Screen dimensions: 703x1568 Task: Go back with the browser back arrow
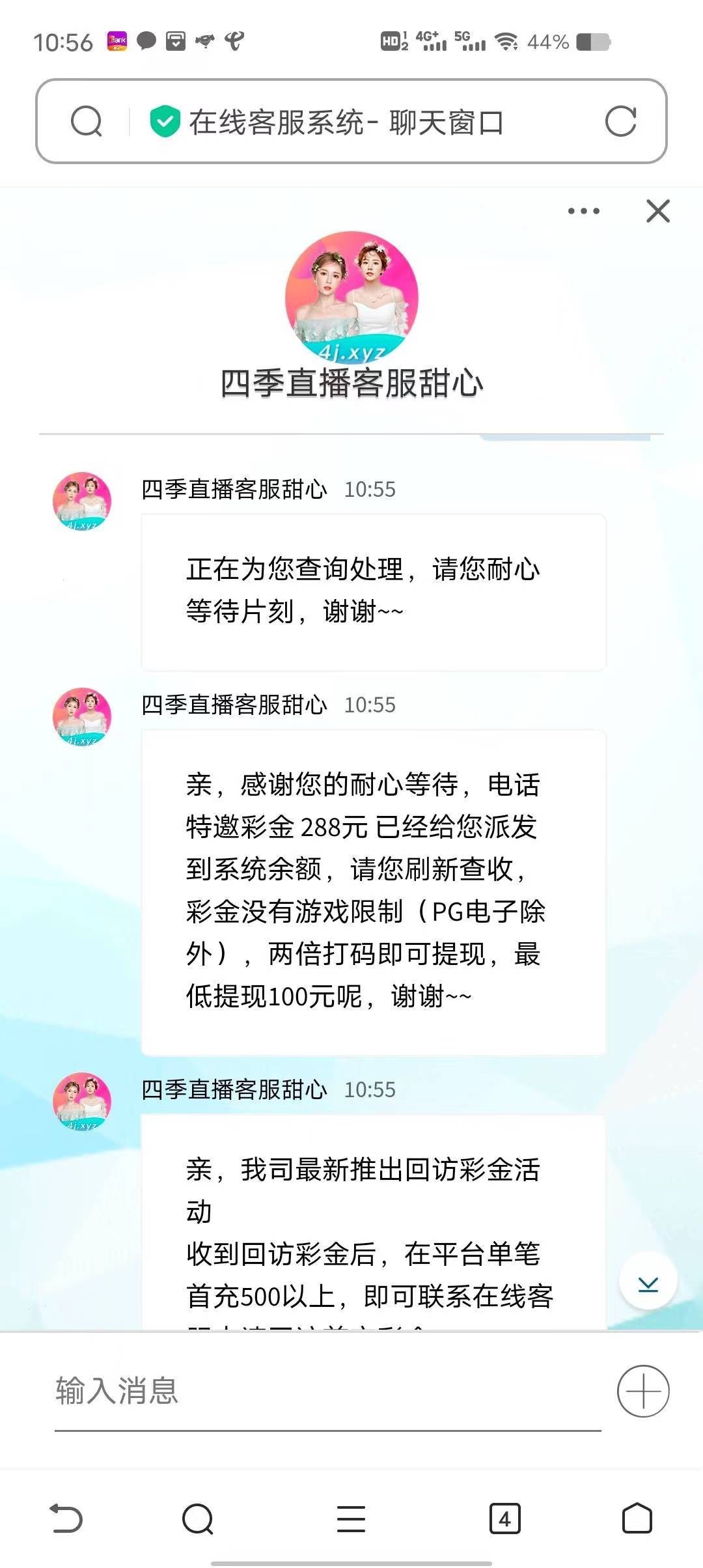(x=66, y=1519)
